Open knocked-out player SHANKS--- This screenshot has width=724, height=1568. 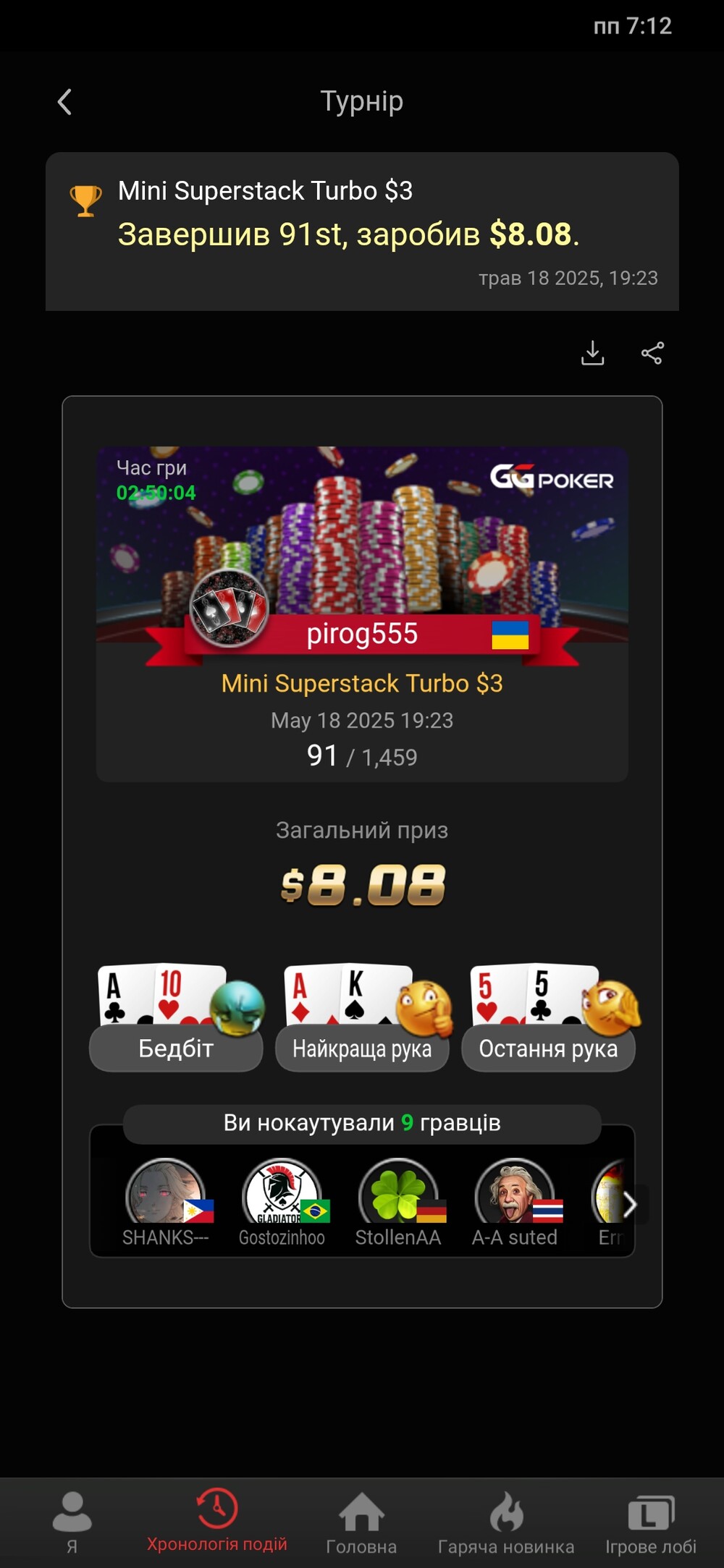pos(166,1200)
